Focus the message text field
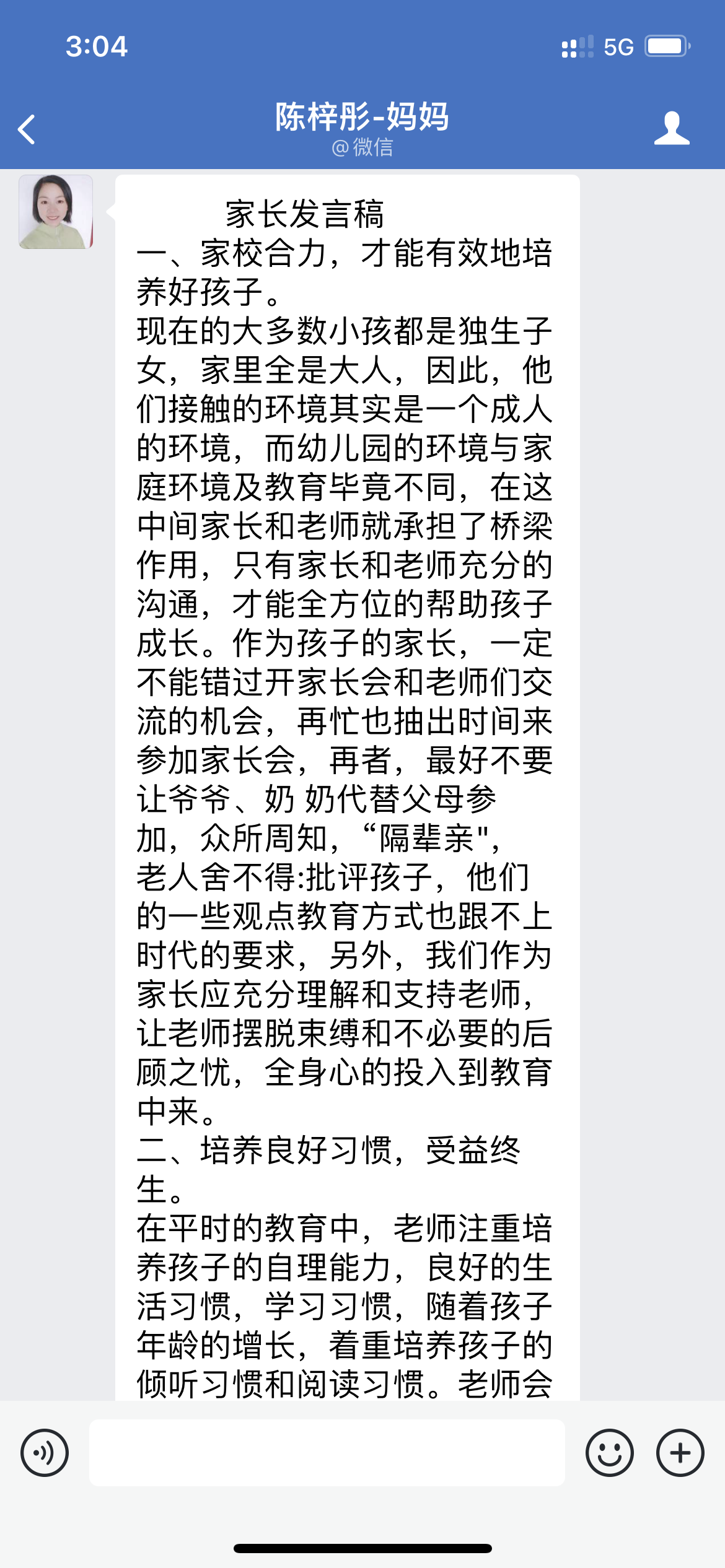Viewport: 725px width, 1568px height. [327, 1453]
